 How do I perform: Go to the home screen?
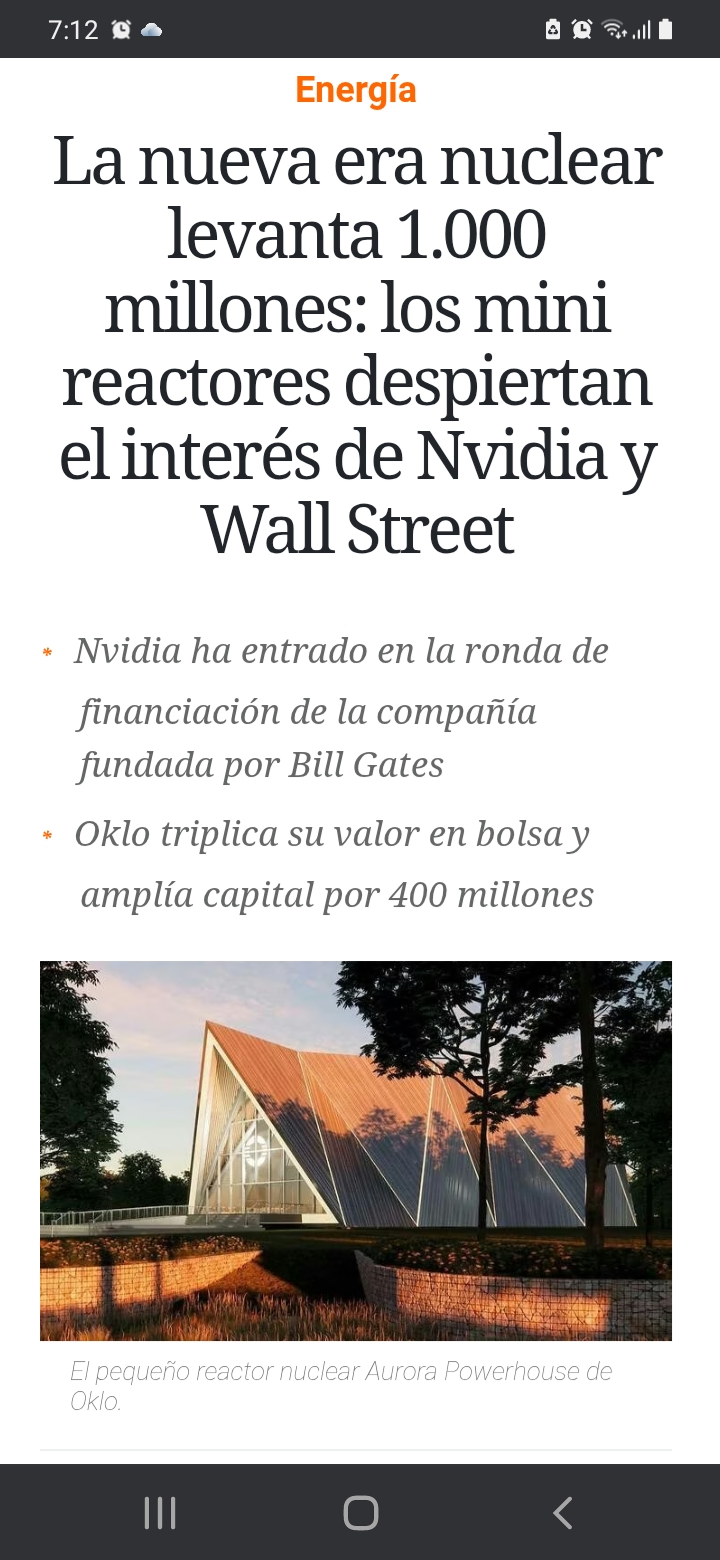coord(360,1513)
